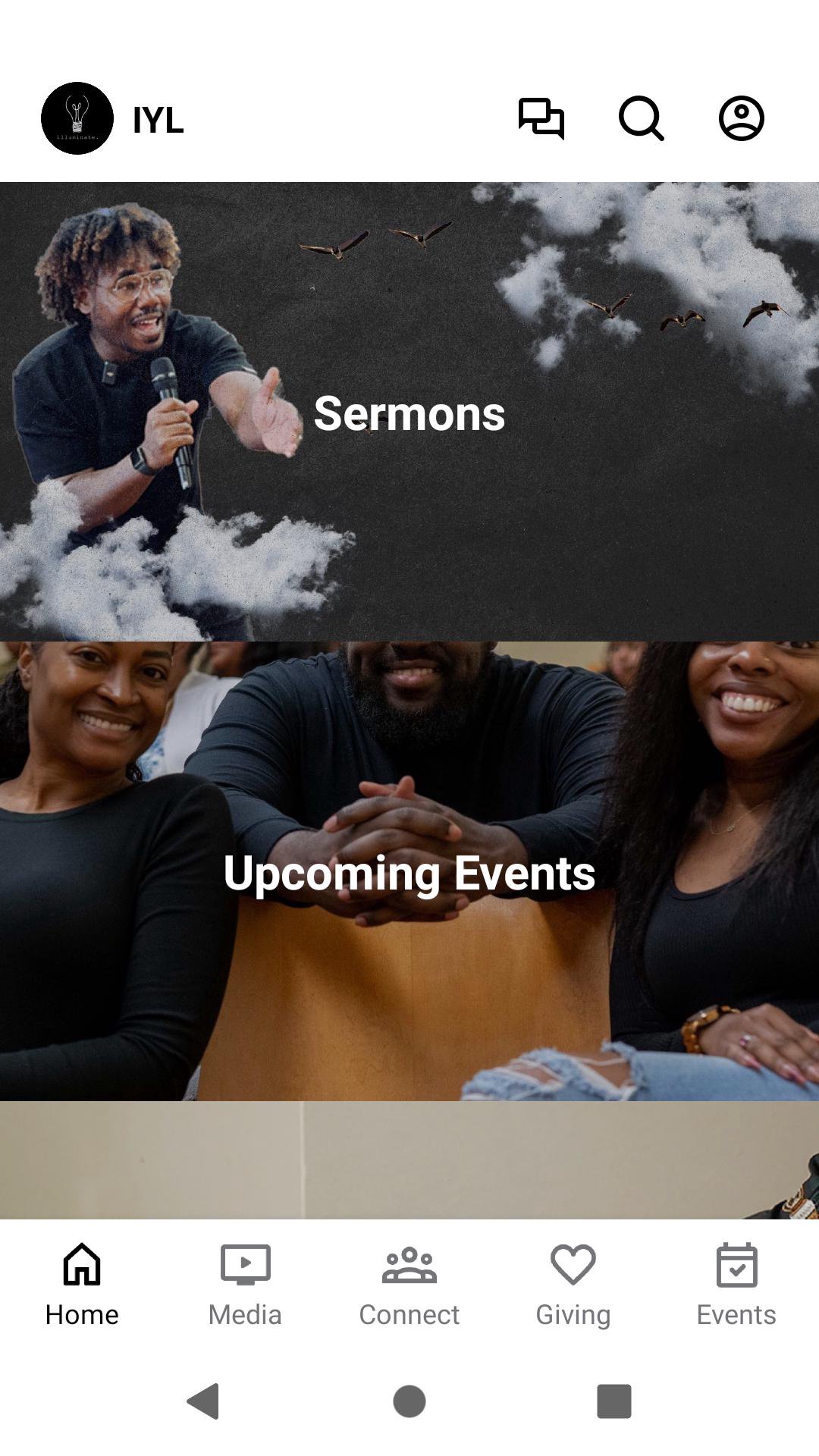This screenshot has width=819, height=1456.
Task: Open the messages chat icon
Action: tap(541, 118)
